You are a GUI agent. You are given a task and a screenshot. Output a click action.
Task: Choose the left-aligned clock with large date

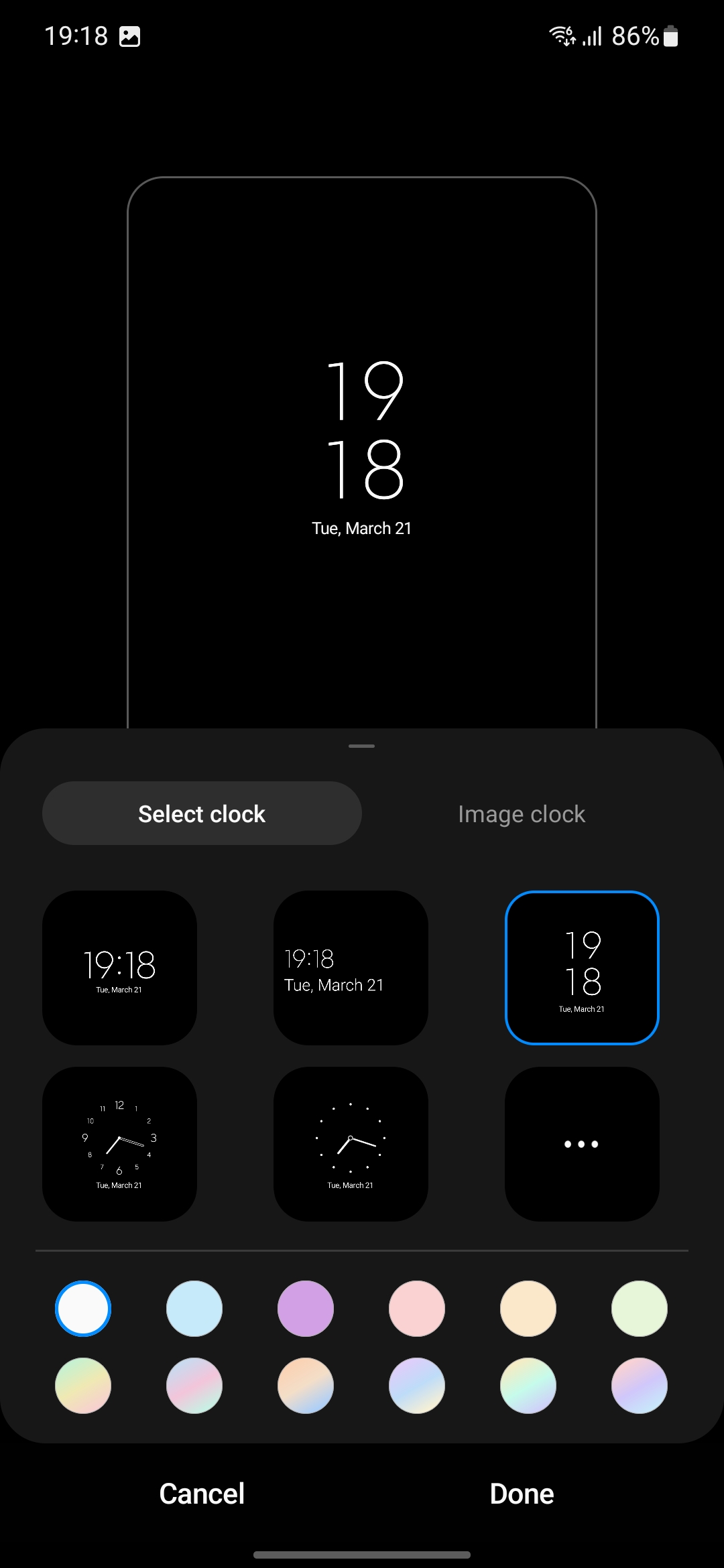(351, 968)
